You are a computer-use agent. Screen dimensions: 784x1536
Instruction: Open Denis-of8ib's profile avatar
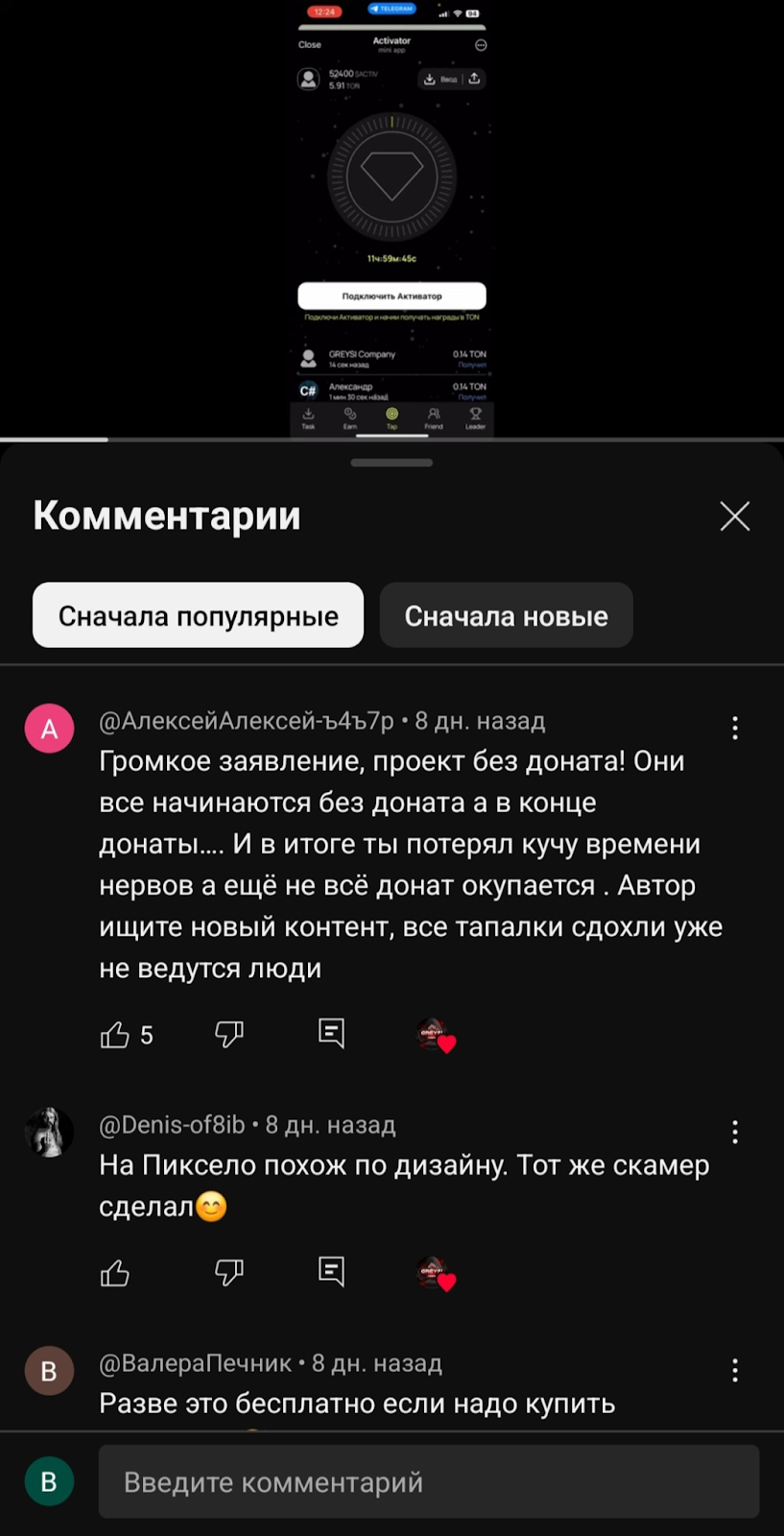(x=49, y=1132)
